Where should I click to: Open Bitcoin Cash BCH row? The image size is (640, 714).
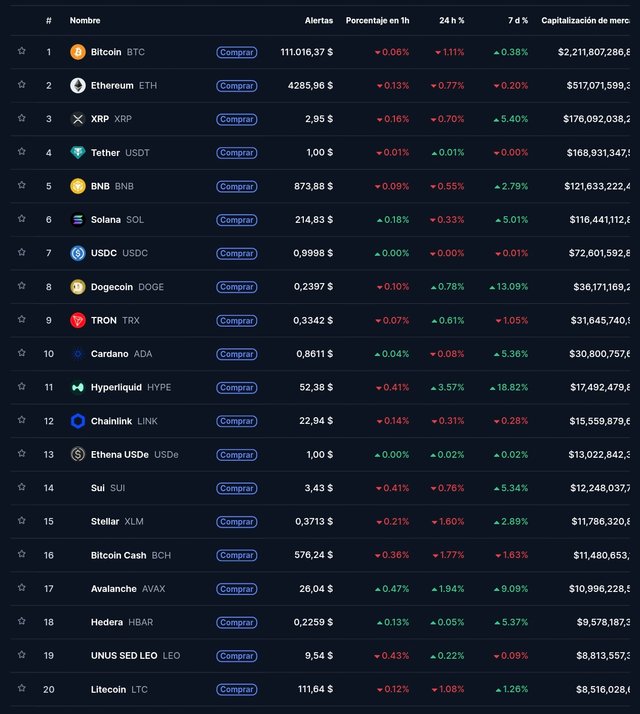coord(118,555)
